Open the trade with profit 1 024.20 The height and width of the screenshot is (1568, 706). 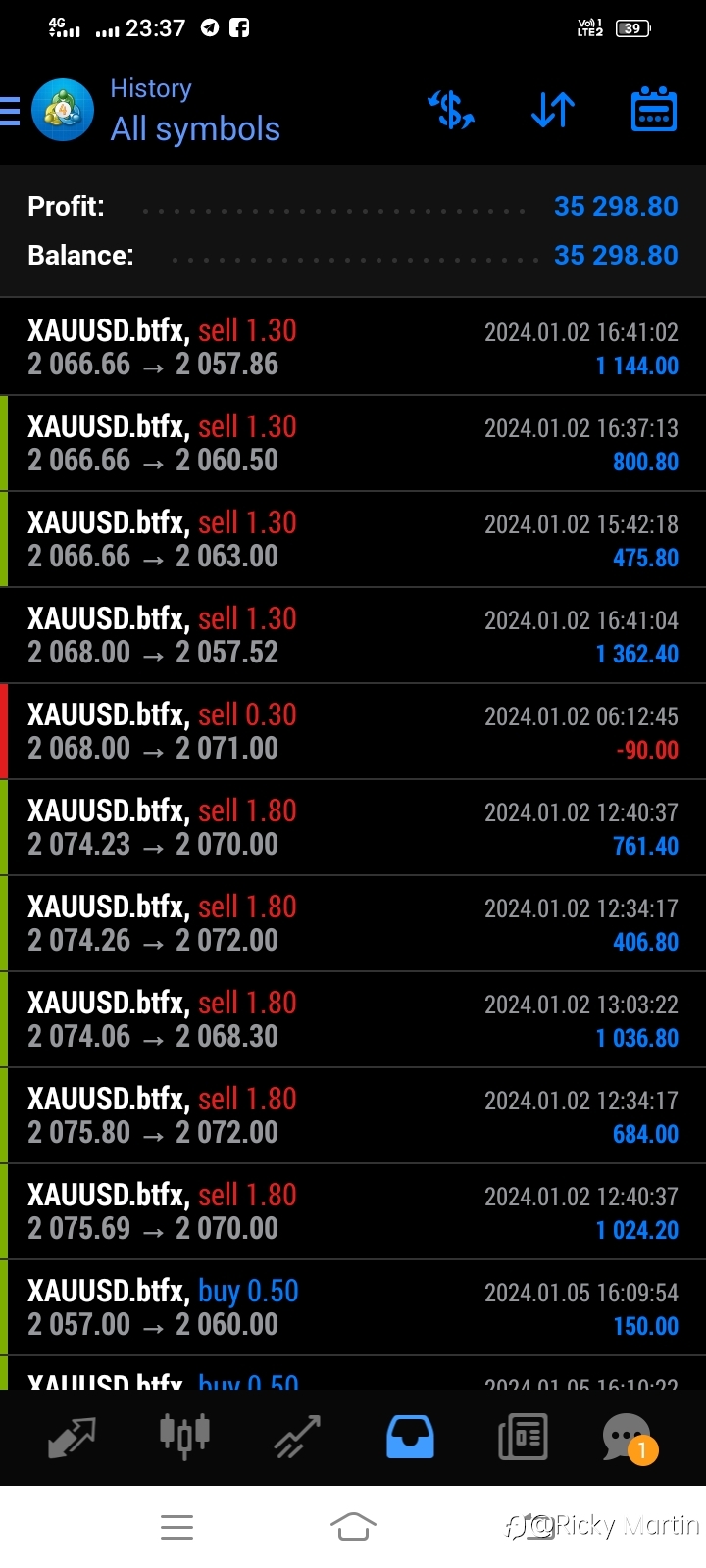[x=353, y=1211]
